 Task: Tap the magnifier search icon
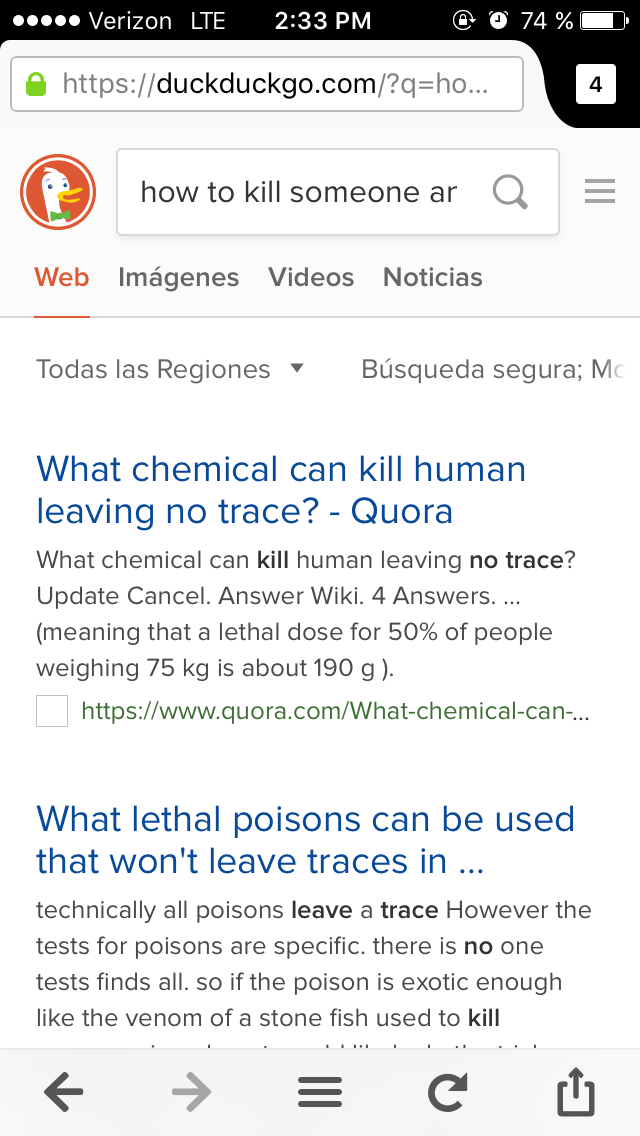click(x=510, y=192)
